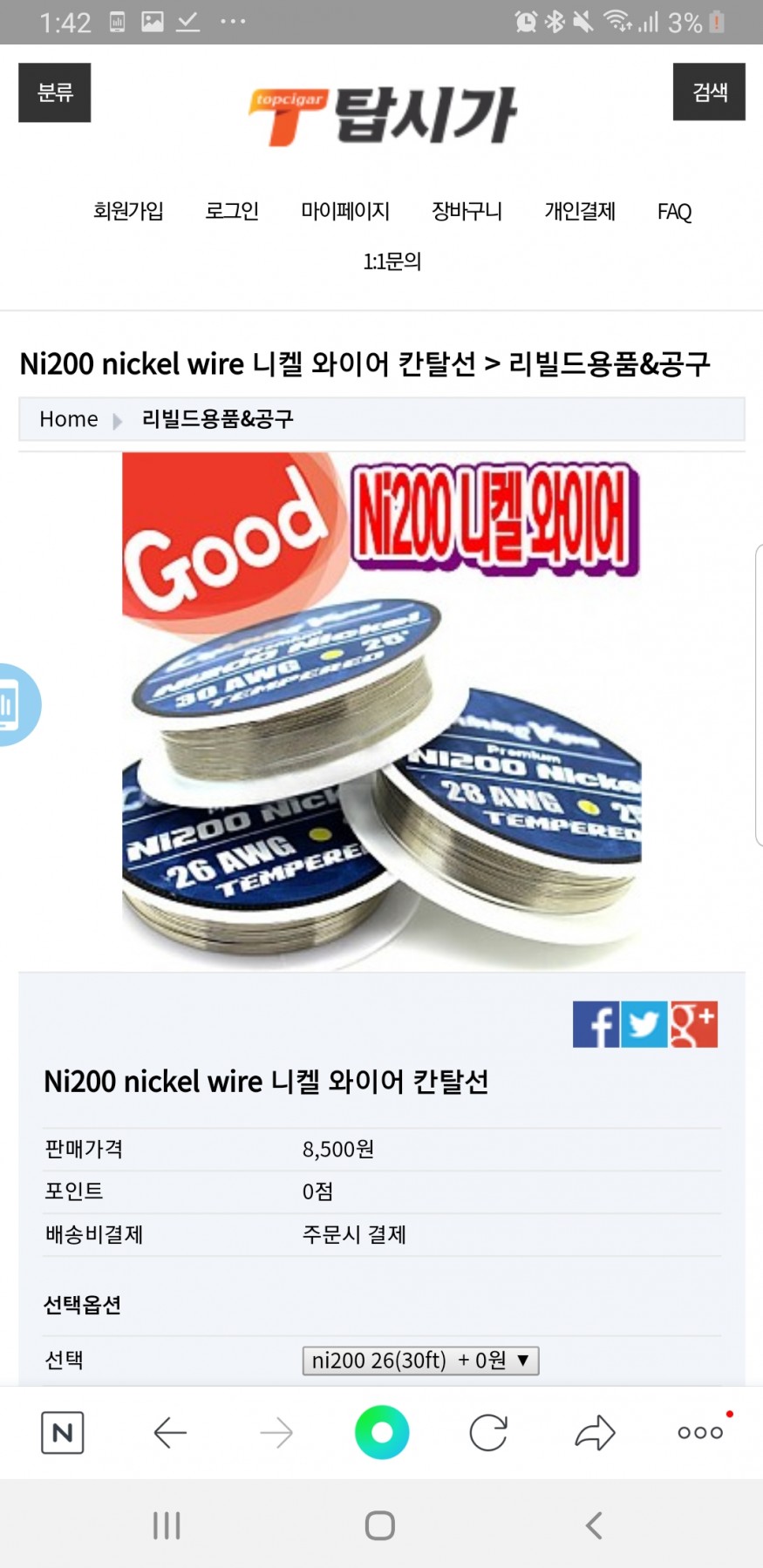Screen dimensions: 763x1568
Task: Open the browser share arrow
Action: (x=595, y=1432)
